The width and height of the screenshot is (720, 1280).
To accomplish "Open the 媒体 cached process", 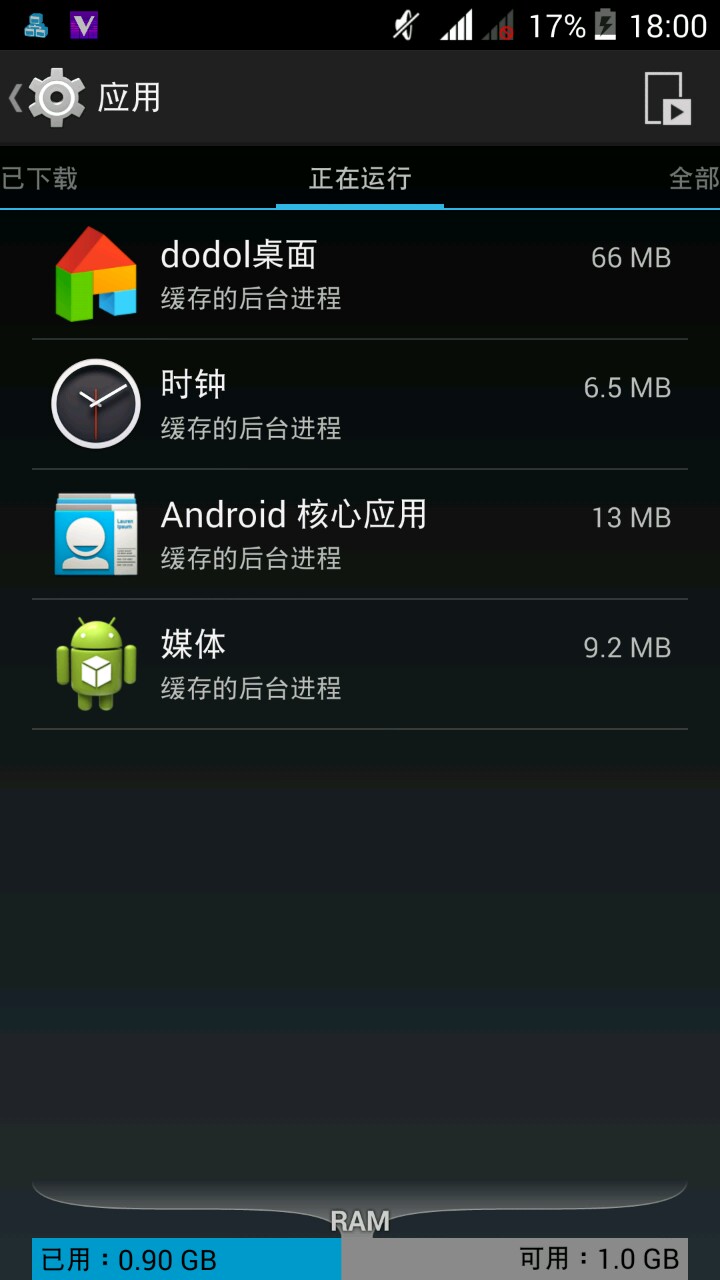I will (x=360, y=665).
